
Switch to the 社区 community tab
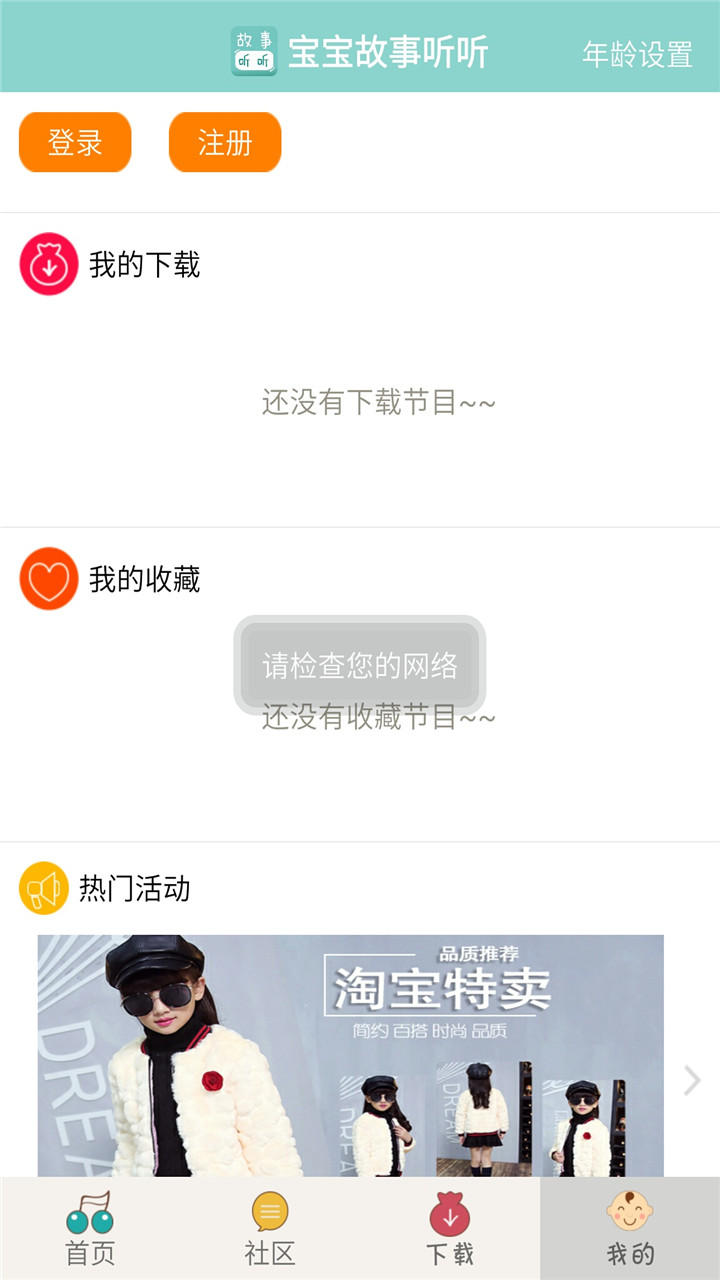click(x=270, y=1229)
